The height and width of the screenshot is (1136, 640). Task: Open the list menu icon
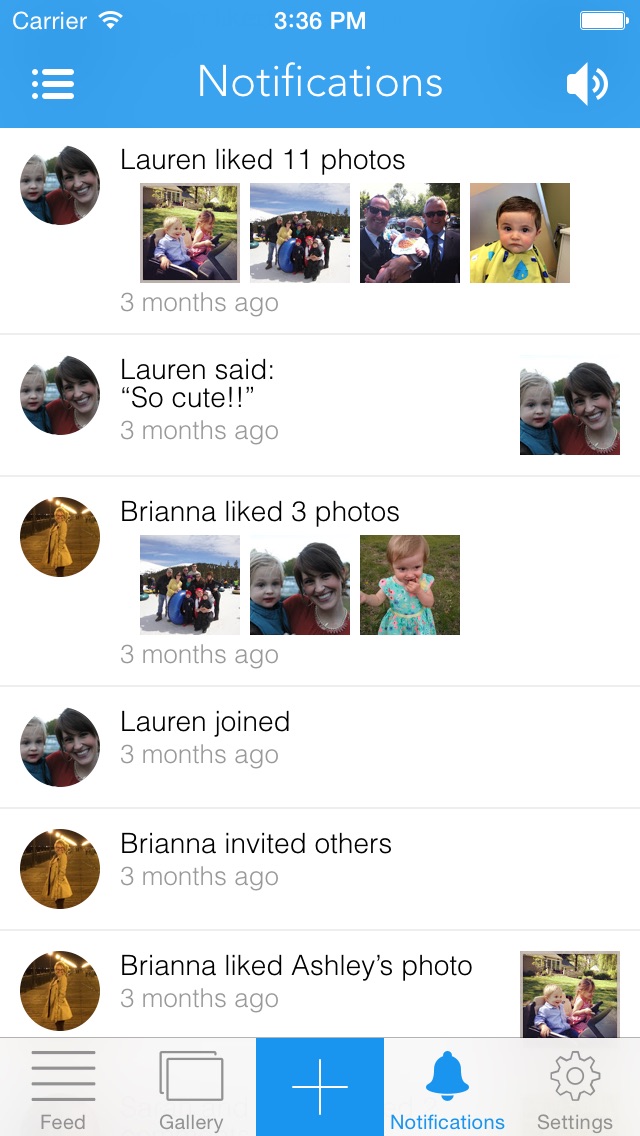53,83
